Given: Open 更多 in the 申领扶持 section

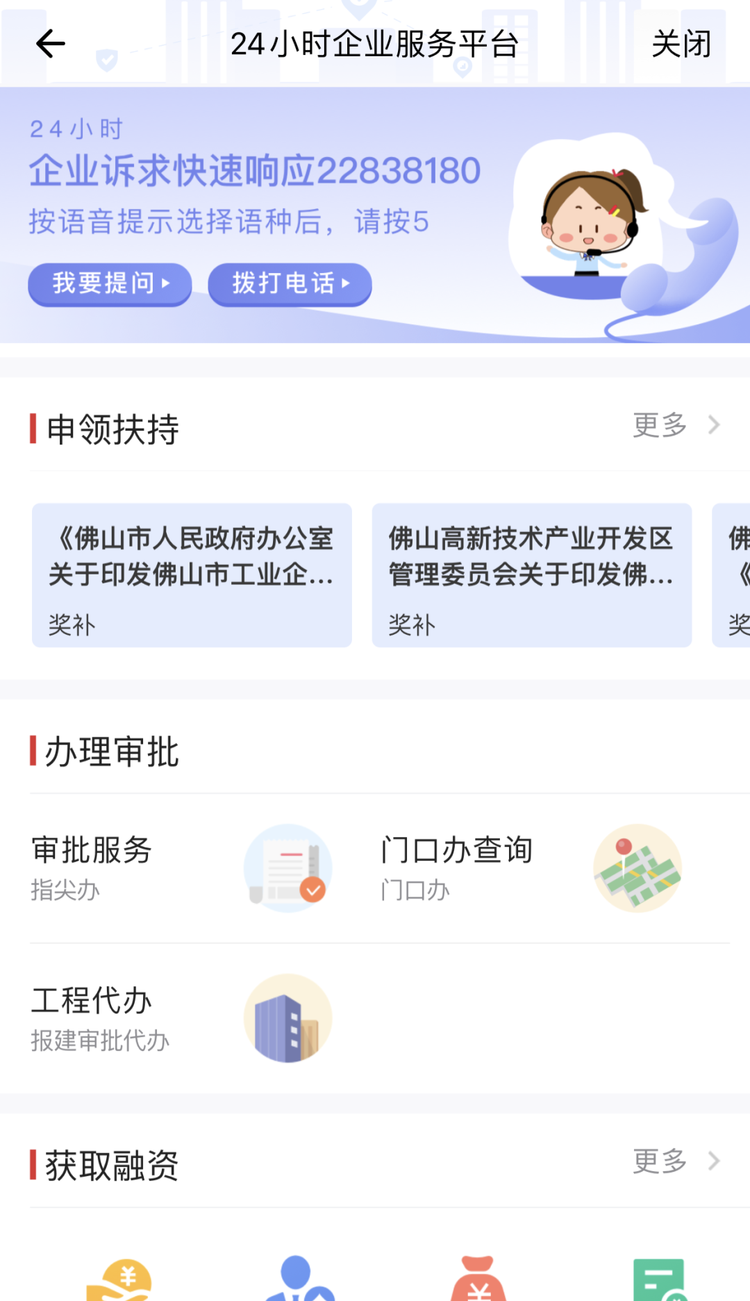Looking at the screenshot, I should pos(676,425).
